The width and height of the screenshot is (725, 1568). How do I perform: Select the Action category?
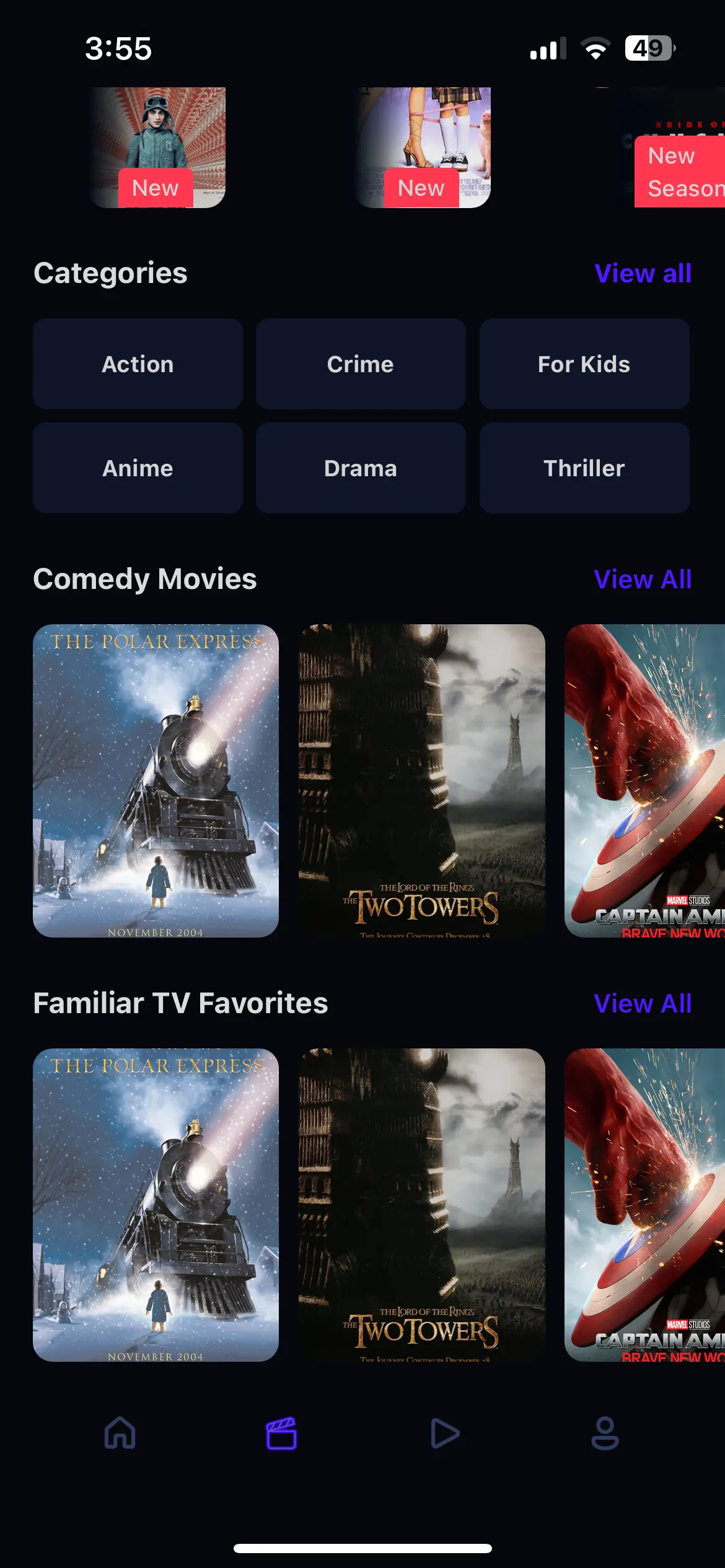(x=138, y=364)
